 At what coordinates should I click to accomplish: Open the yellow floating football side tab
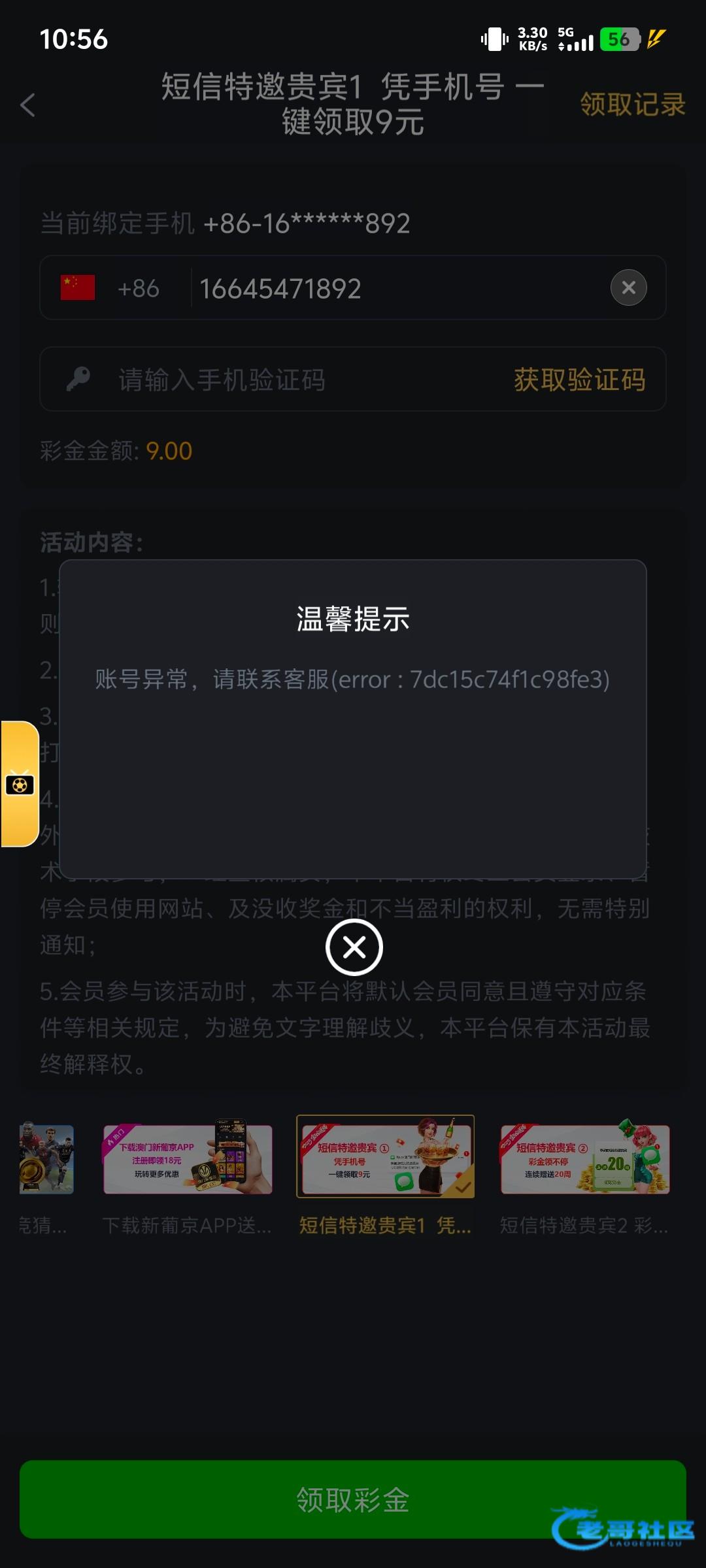20,783
